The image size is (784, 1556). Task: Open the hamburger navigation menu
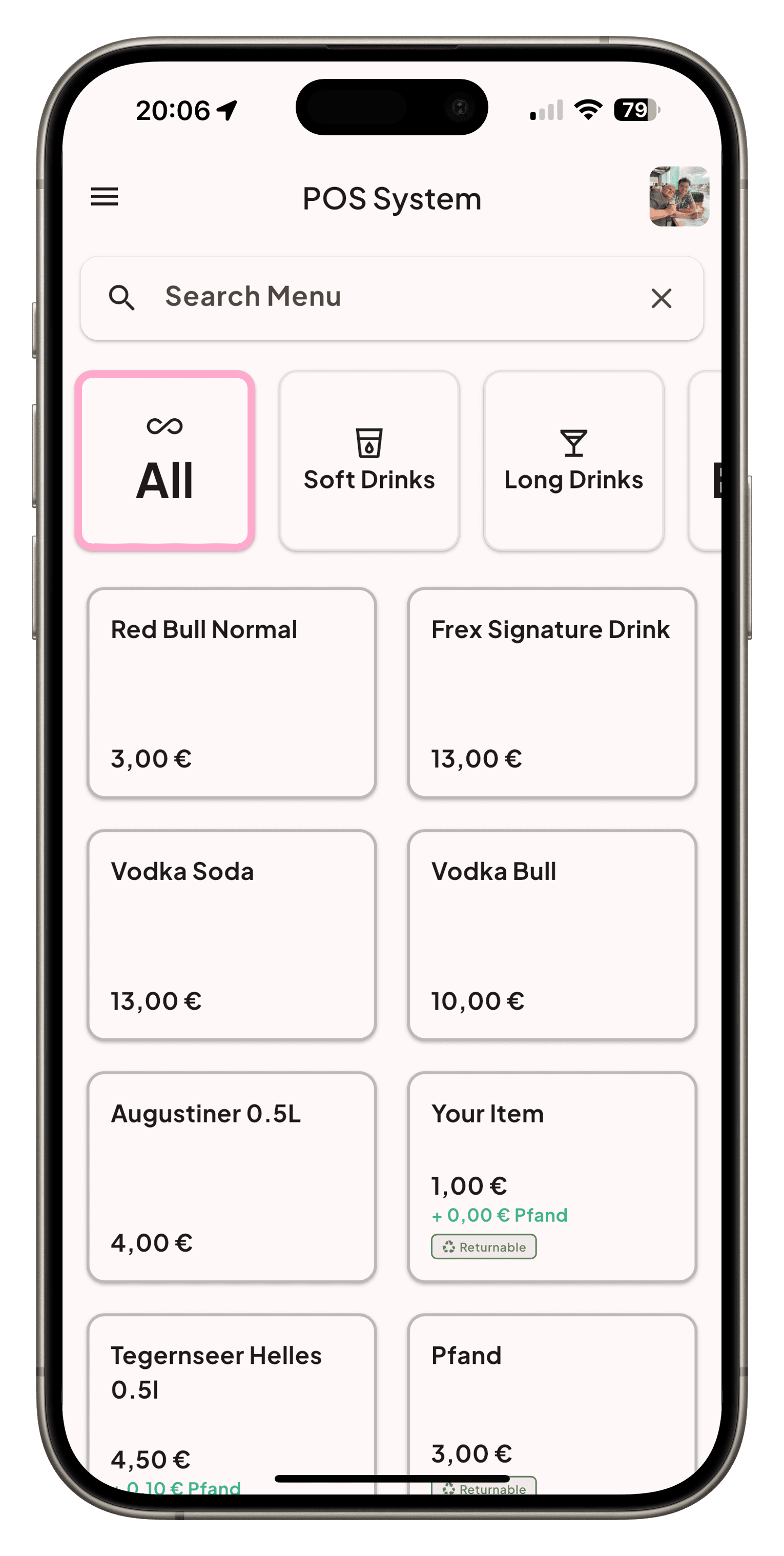point(104,197)
